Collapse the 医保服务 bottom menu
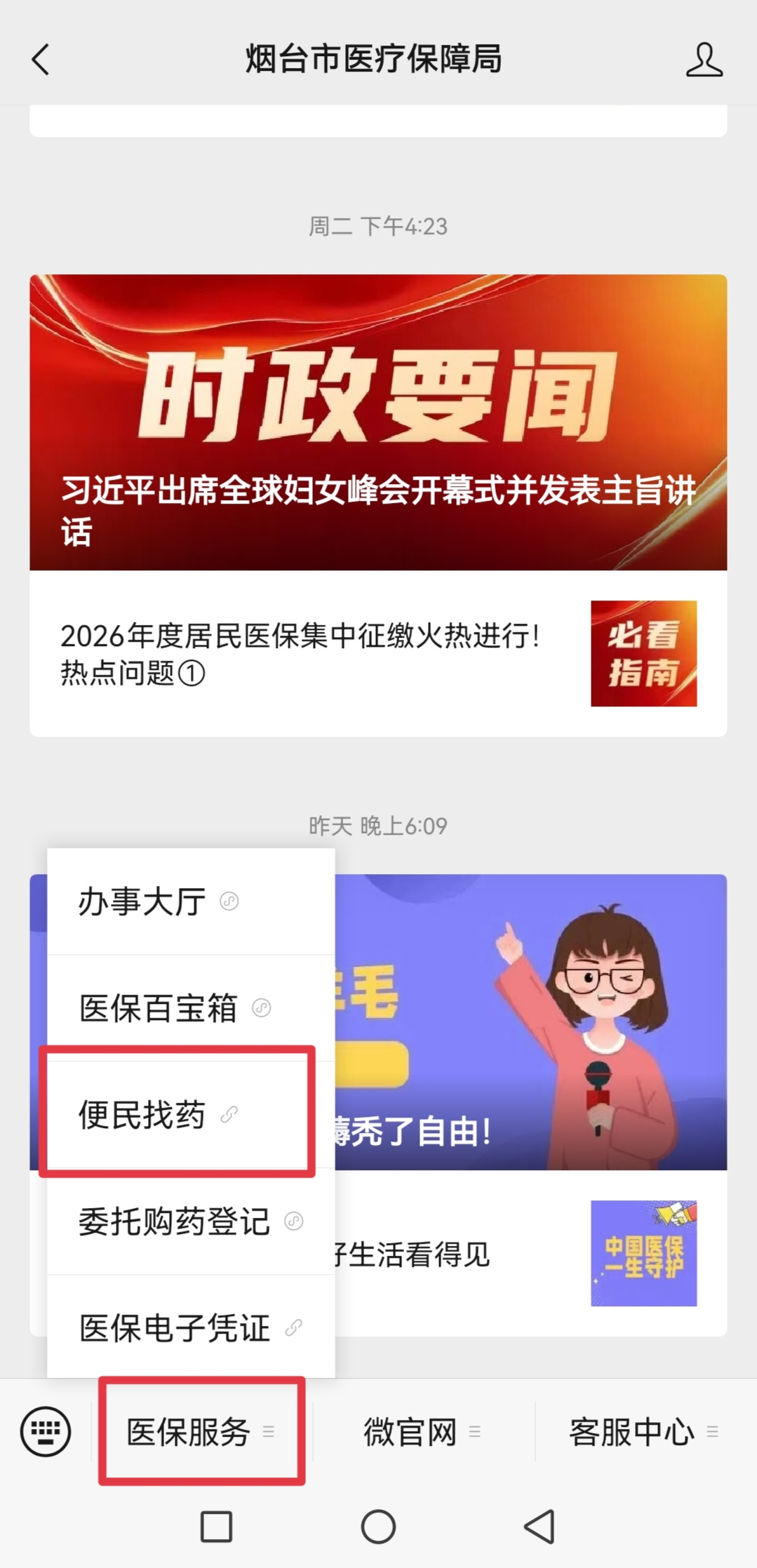 201,1432
